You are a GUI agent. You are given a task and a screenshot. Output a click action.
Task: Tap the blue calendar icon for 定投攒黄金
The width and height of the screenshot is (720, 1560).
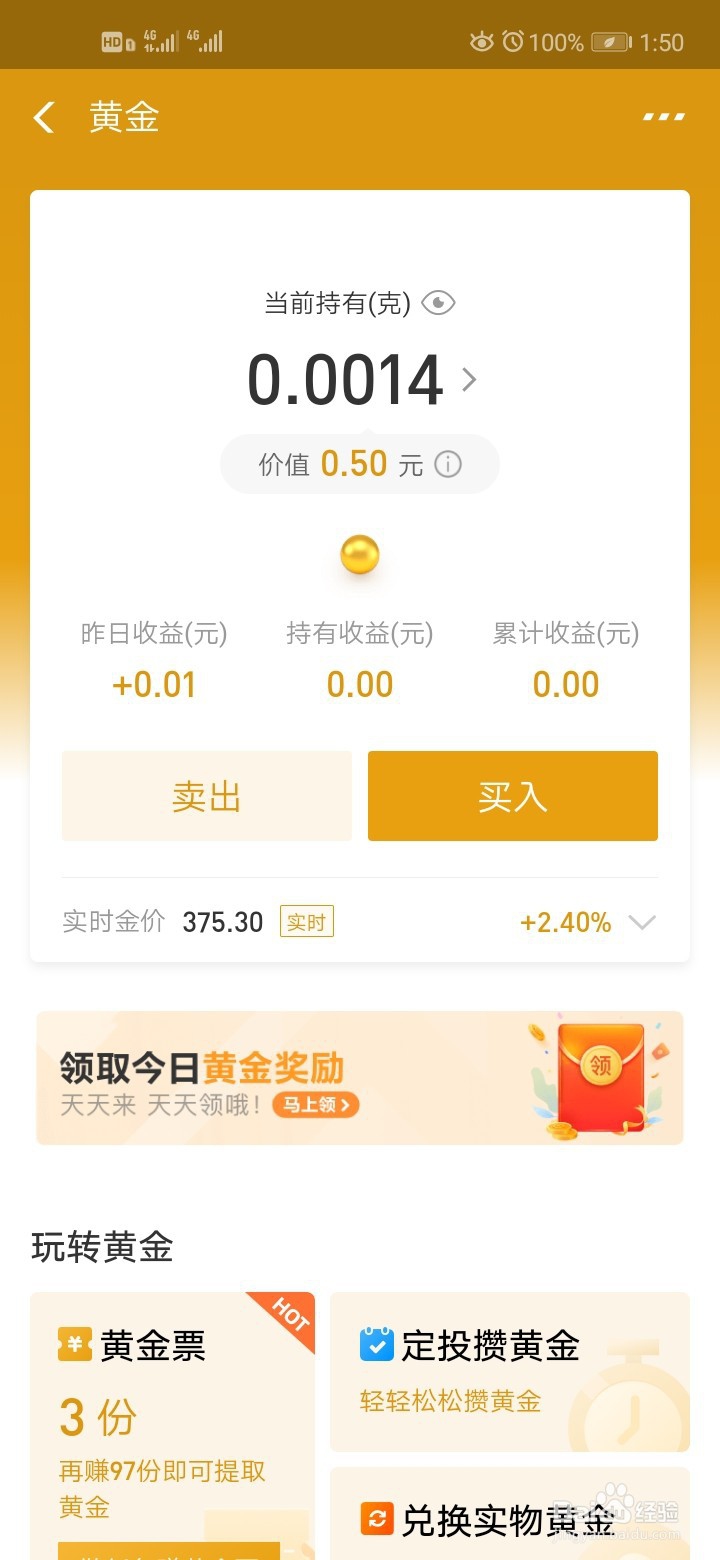pos(377,1345)
